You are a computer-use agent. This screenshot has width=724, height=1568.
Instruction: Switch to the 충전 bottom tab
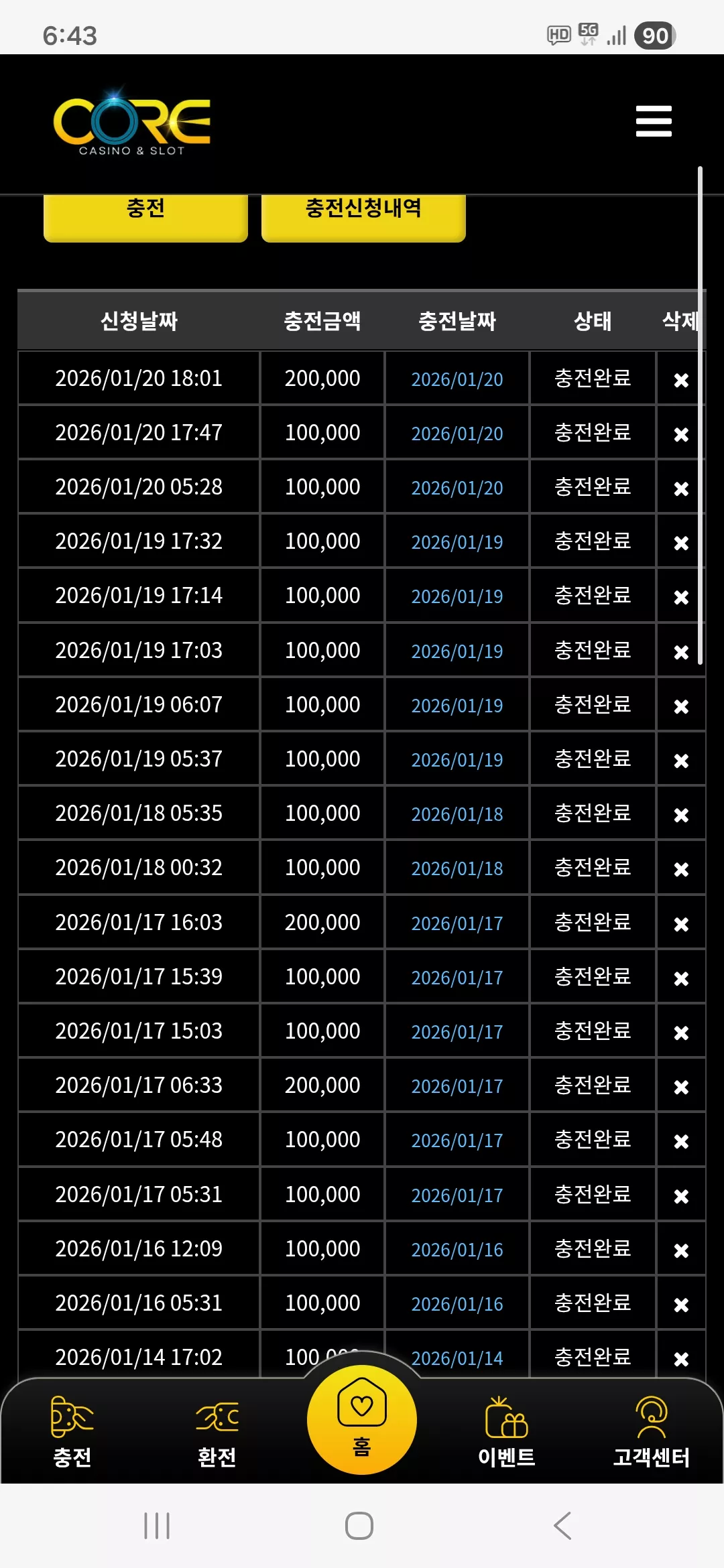(72, 1431)
